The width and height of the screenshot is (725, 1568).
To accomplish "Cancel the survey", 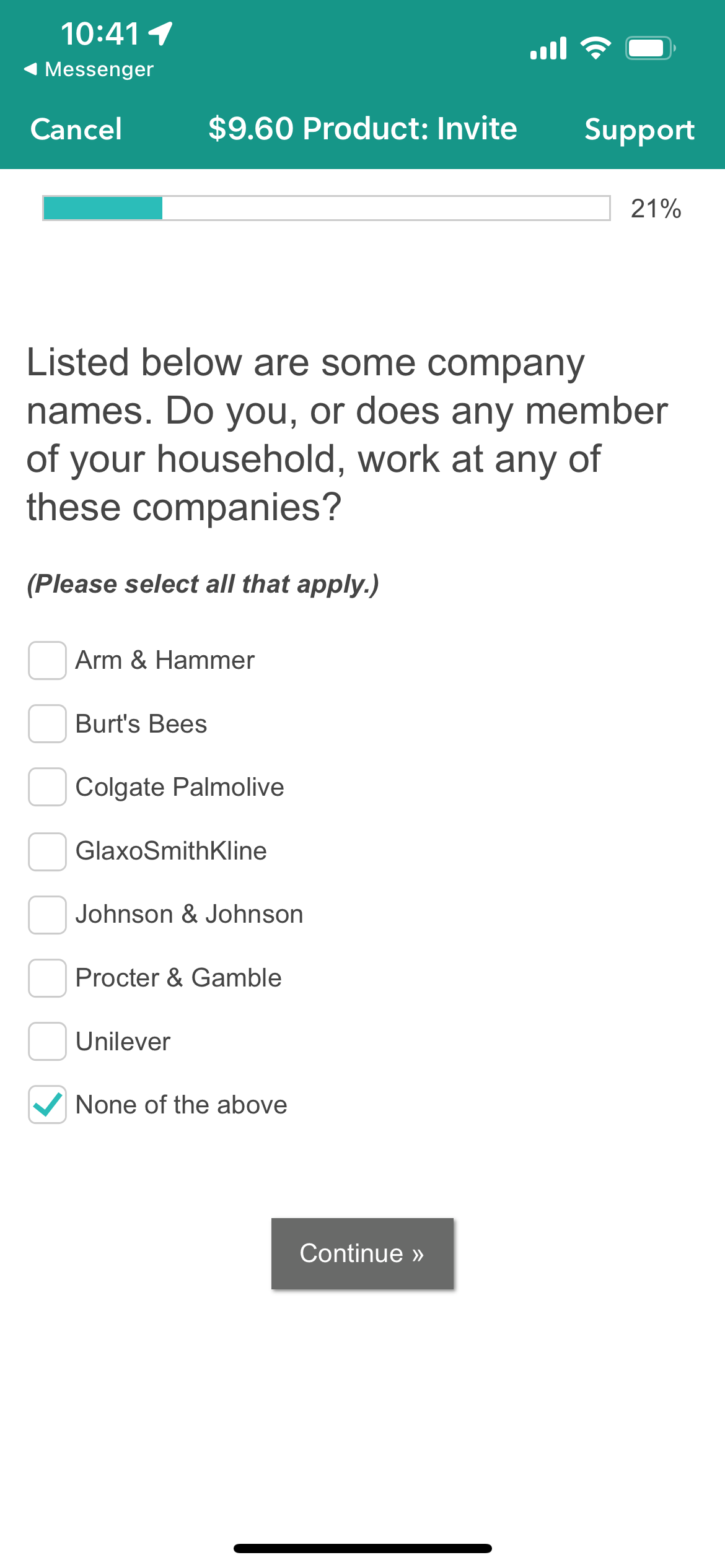I will coord(76,129).
